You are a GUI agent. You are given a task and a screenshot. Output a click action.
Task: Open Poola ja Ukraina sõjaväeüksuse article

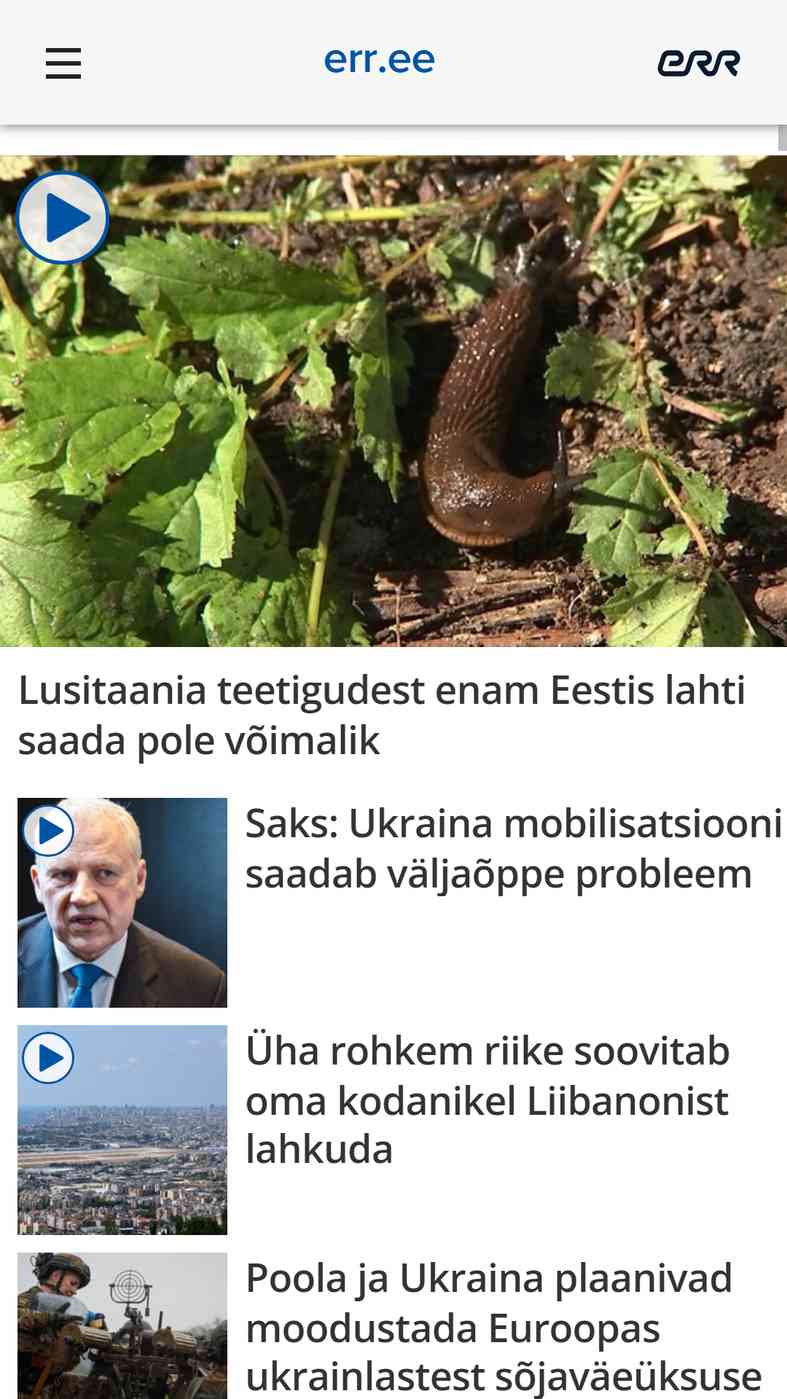[x=503, y=1329]
